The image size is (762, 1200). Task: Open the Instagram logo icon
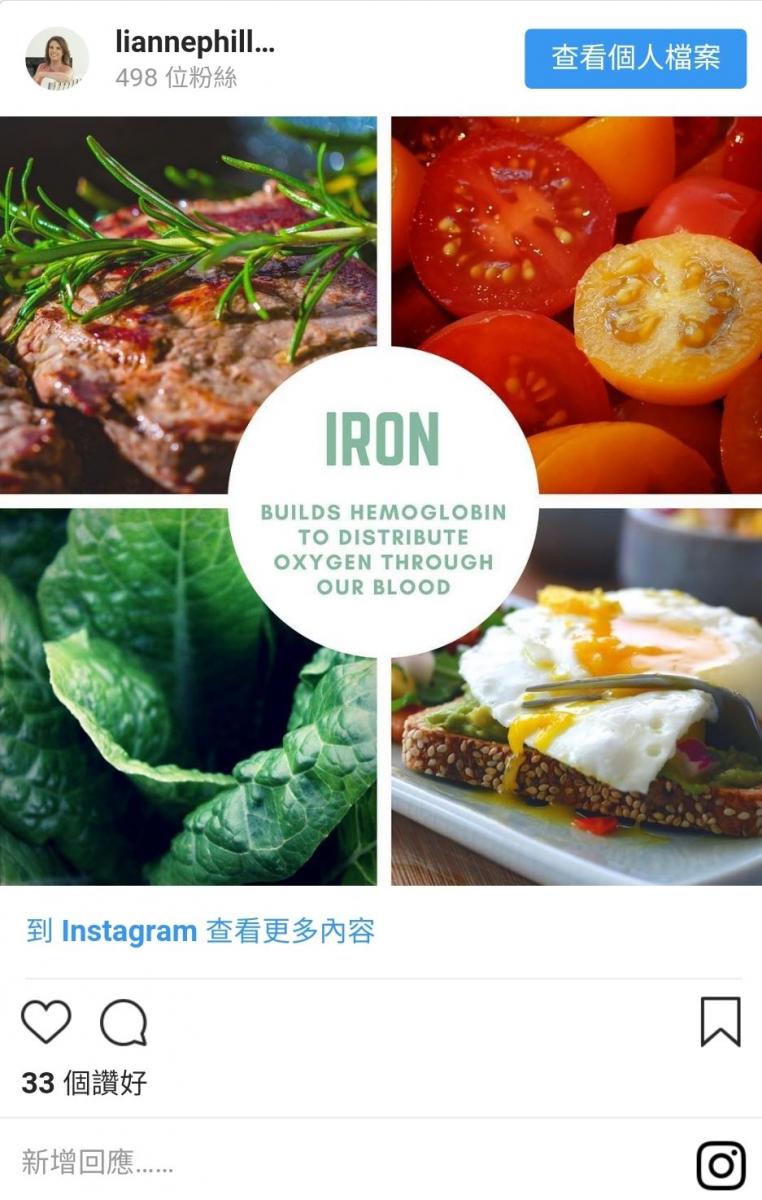coord(721,1166)
